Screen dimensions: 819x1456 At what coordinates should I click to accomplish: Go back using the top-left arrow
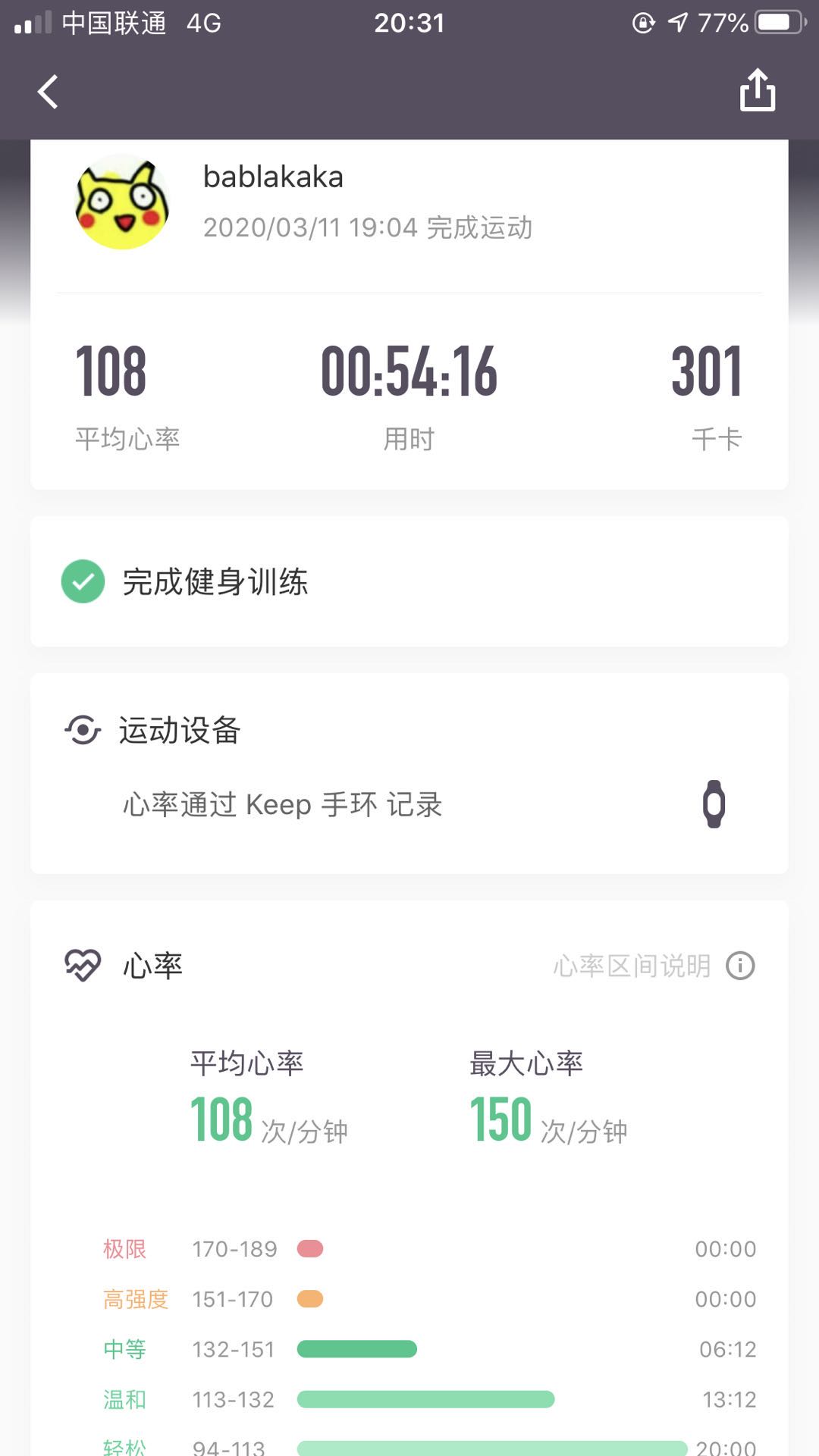pyautogui.click(x=48, y=92)
